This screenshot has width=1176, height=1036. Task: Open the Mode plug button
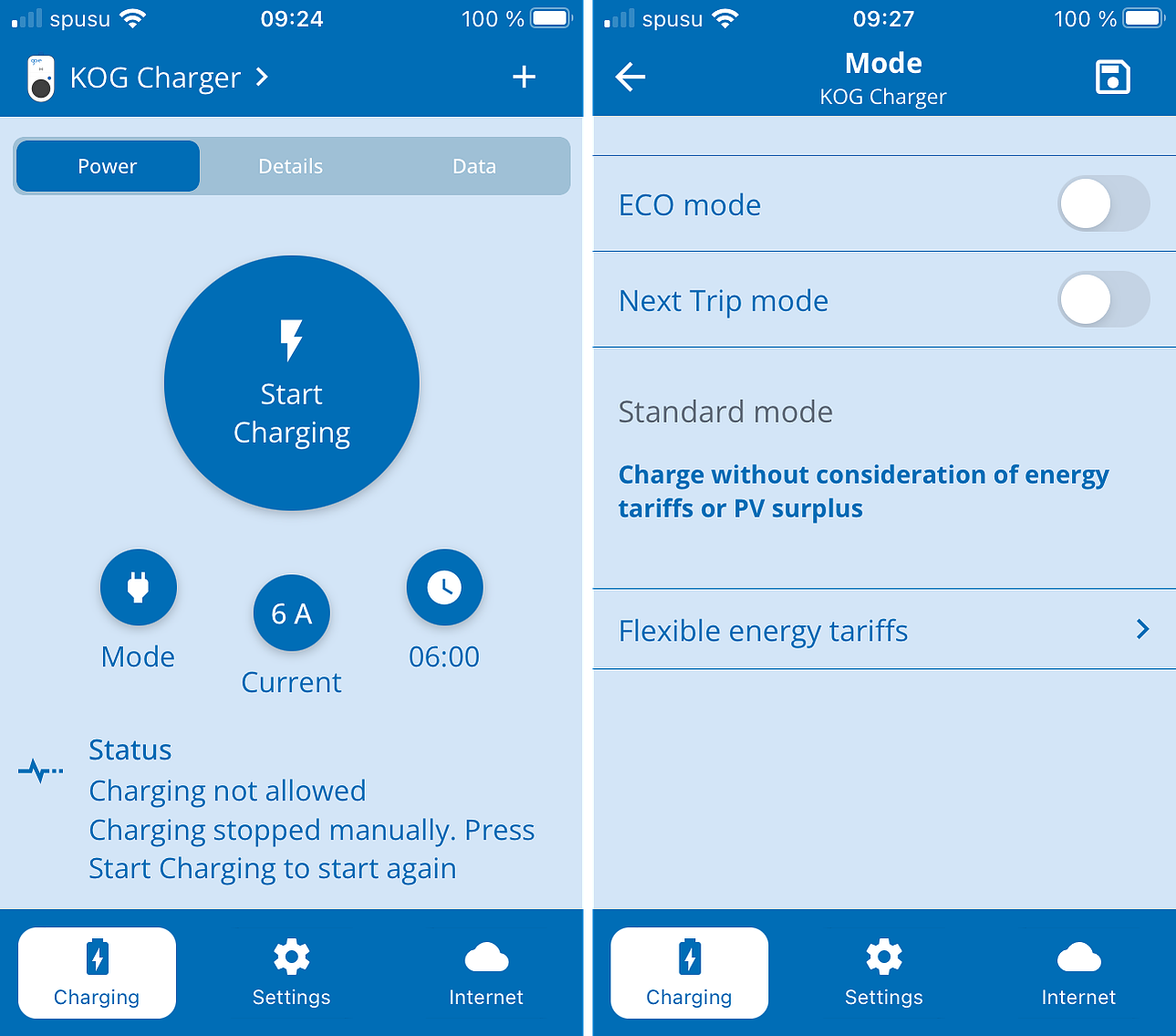(138, 588)
